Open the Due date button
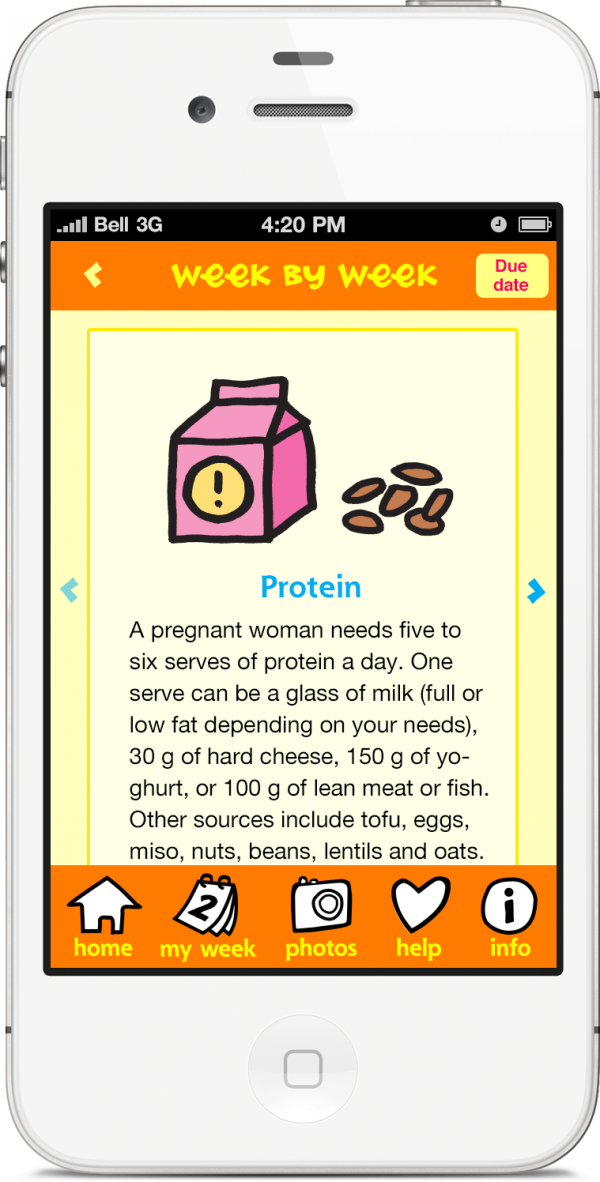 (512, 276)
